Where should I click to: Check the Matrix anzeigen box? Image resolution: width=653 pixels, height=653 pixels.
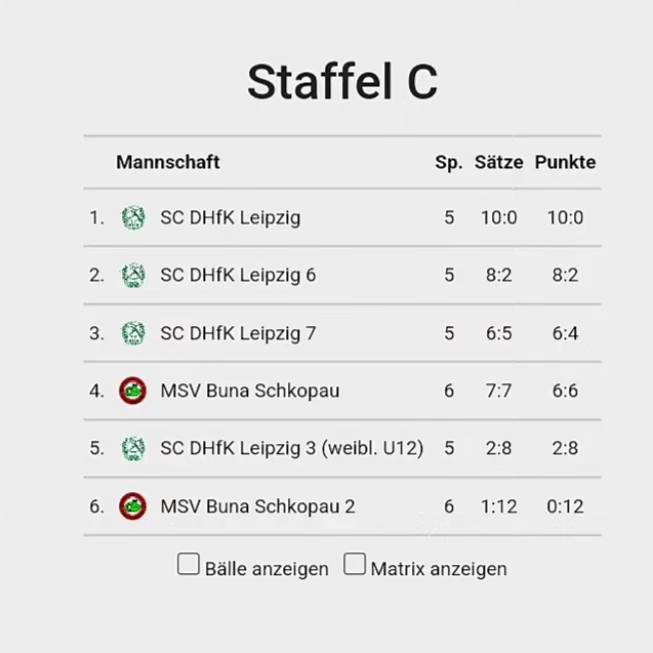click(x=354, y=565)
